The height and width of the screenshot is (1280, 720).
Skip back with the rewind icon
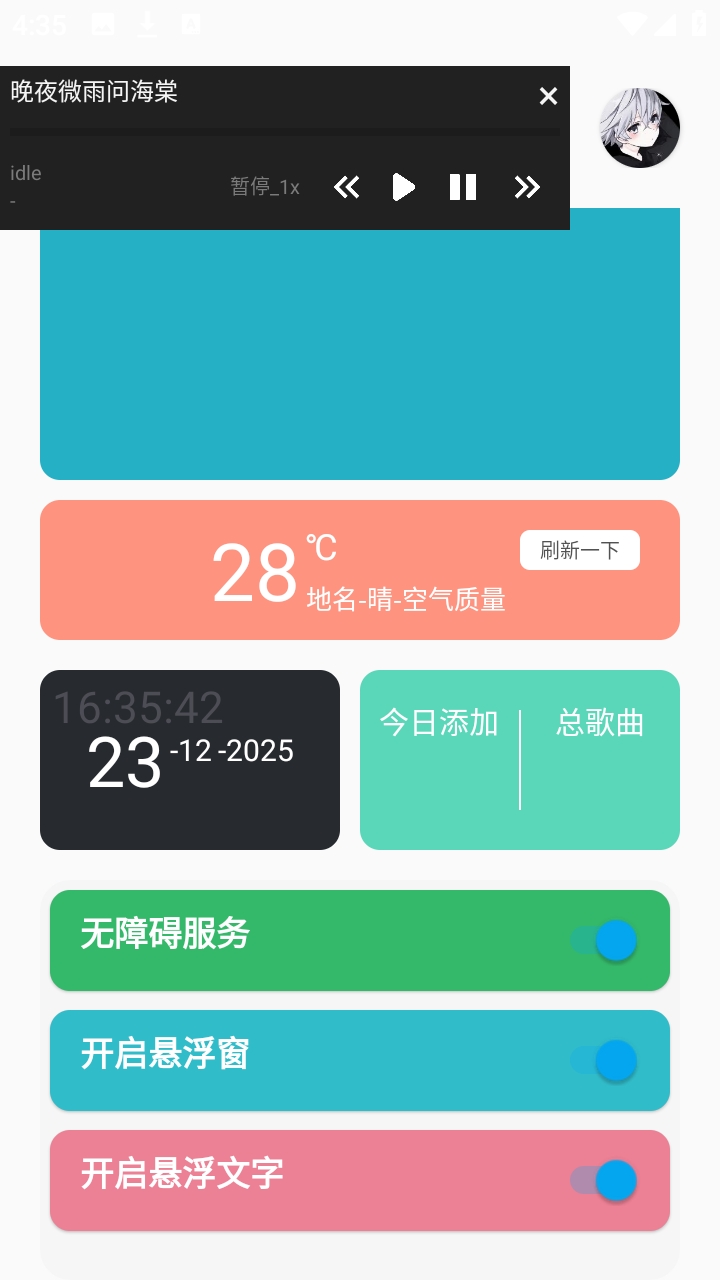346,187
